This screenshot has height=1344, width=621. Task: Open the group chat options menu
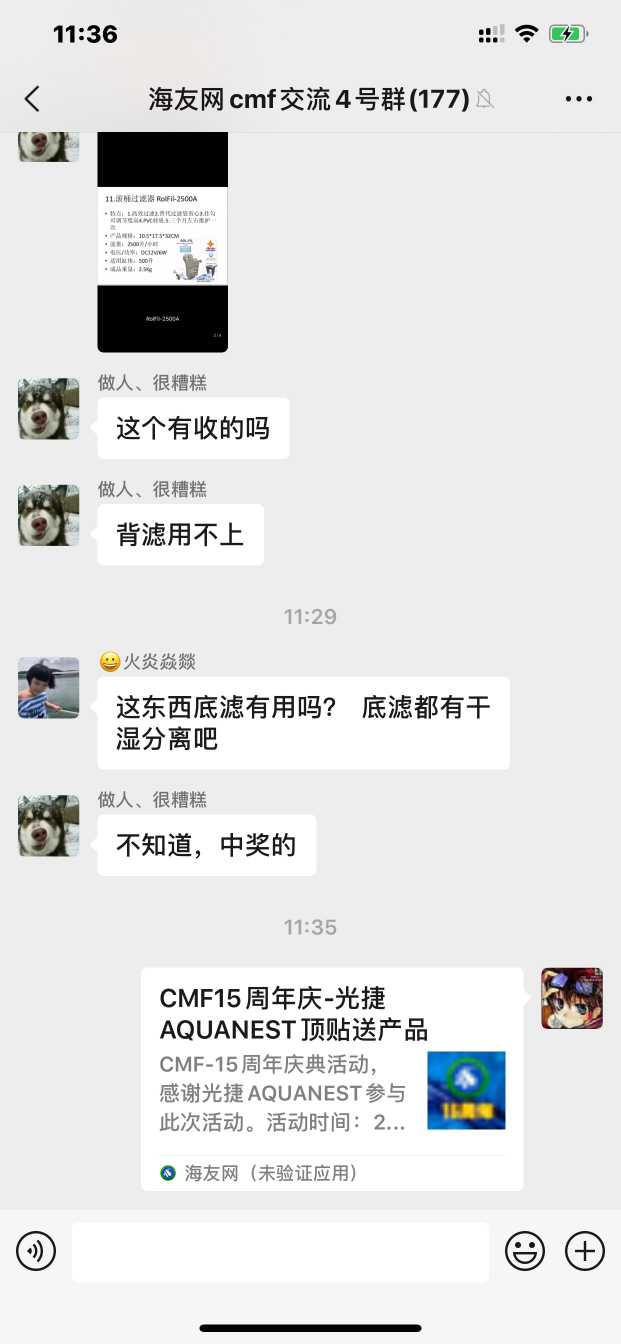tap(579, 98)
